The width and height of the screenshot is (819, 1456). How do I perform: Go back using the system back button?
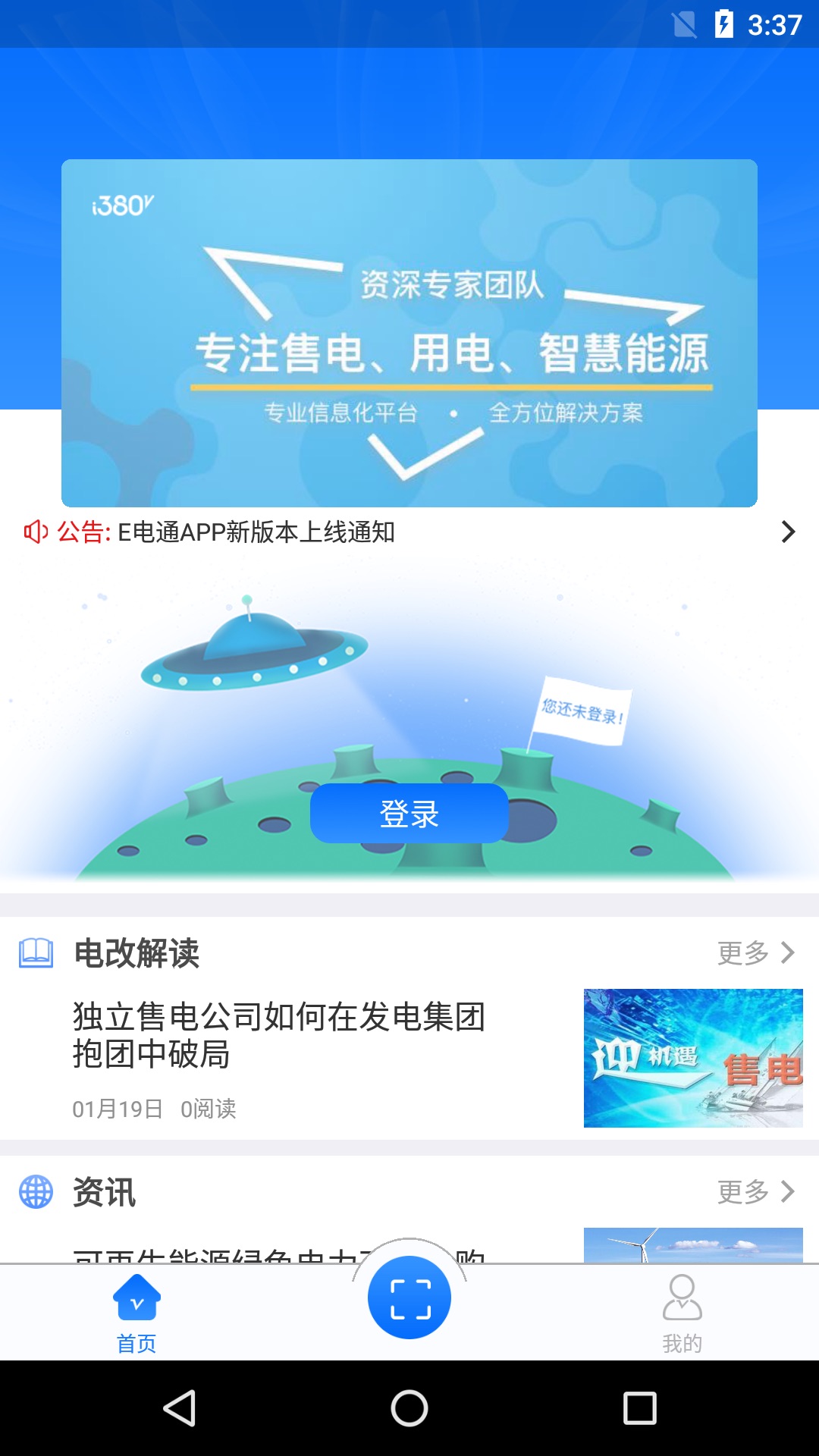[180, 1409]
